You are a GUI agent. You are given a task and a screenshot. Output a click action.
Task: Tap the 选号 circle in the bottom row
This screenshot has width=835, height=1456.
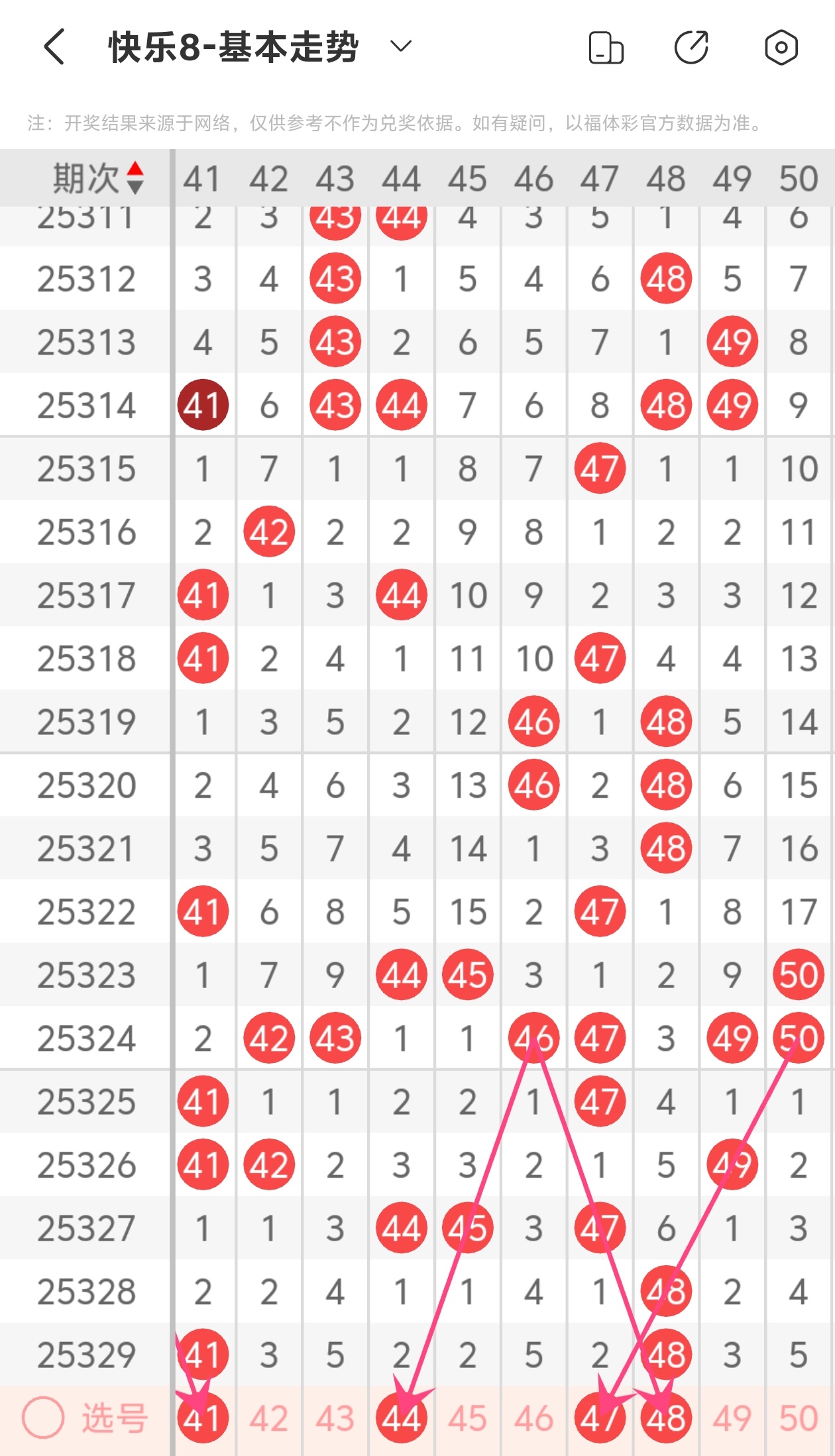point(43,1418)
